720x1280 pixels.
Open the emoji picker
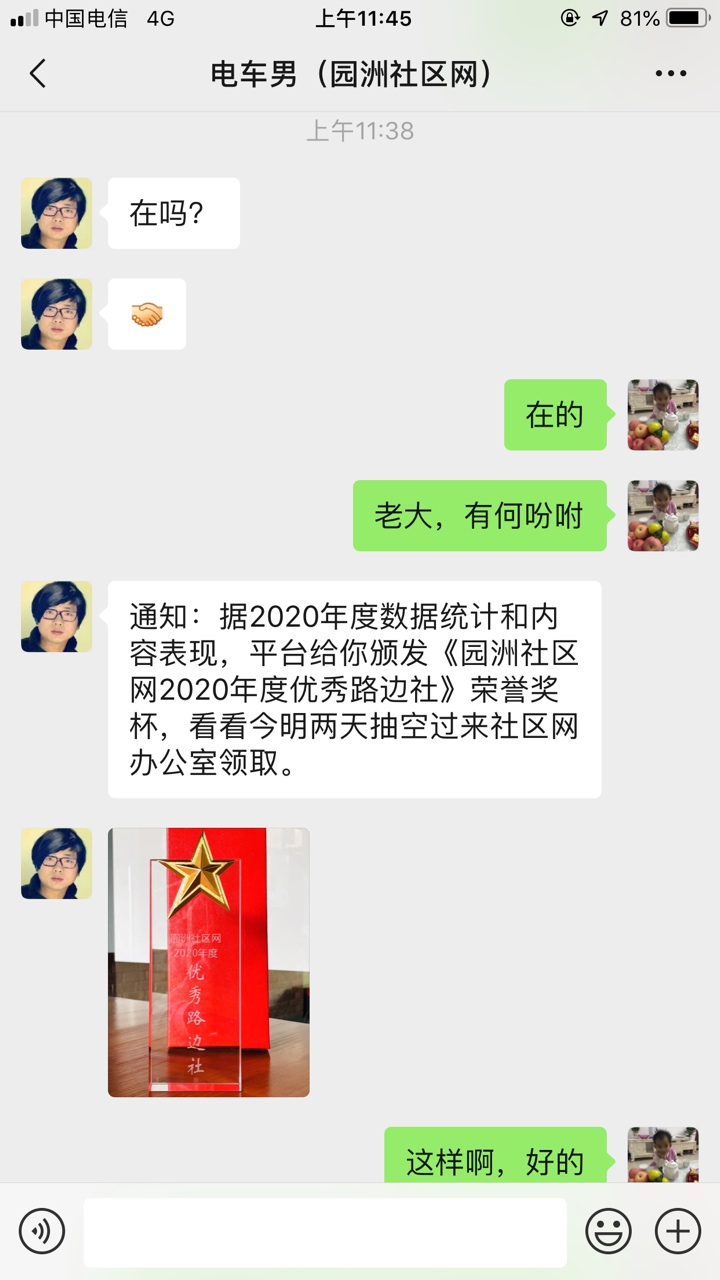[x=608, y=1231]
